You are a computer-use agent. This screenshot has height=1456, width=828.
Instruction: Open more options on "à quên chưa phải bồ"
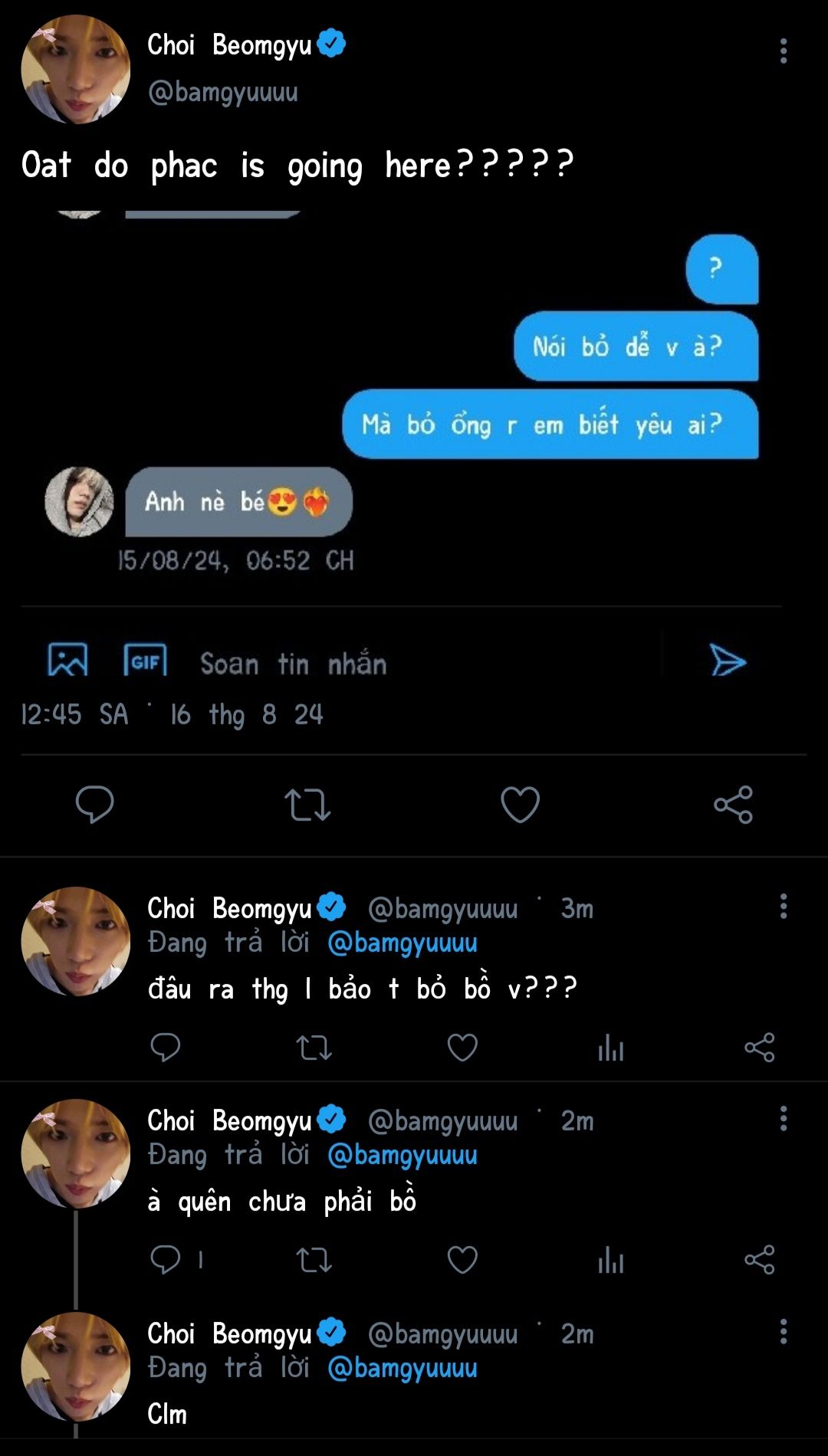click(783, 1119)
